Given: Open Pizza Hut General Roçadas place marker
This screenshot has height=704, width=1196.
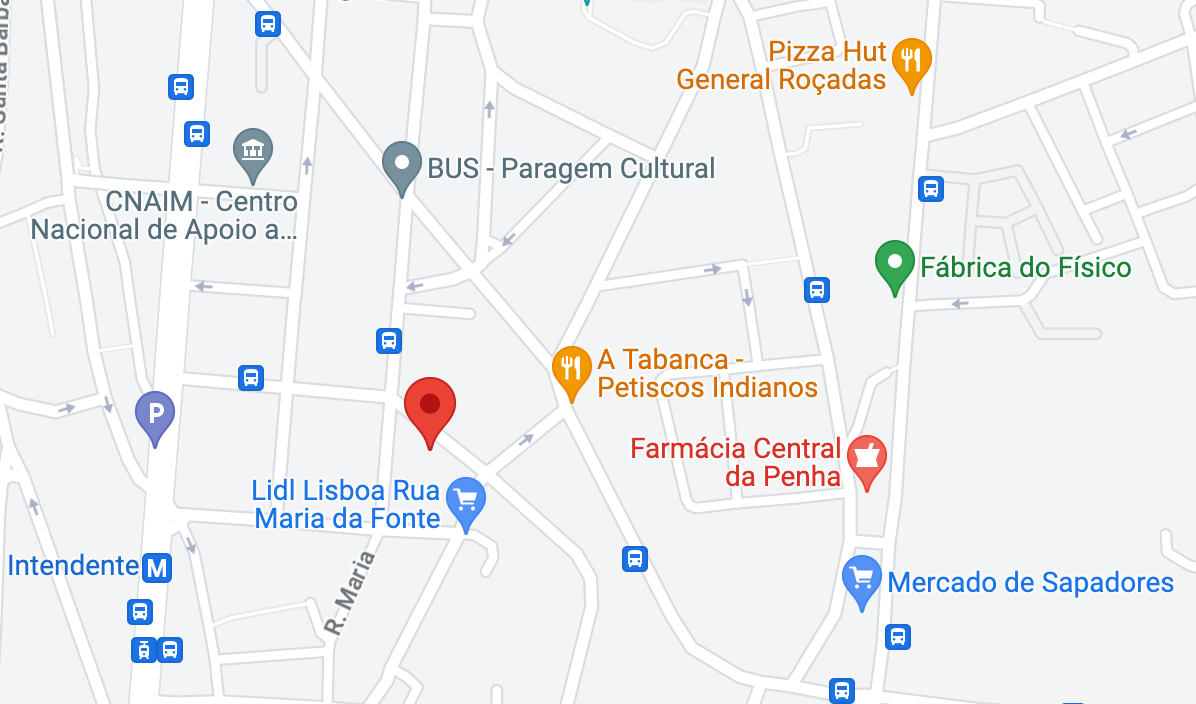Looking at the screenshot, I should (910, 59).
